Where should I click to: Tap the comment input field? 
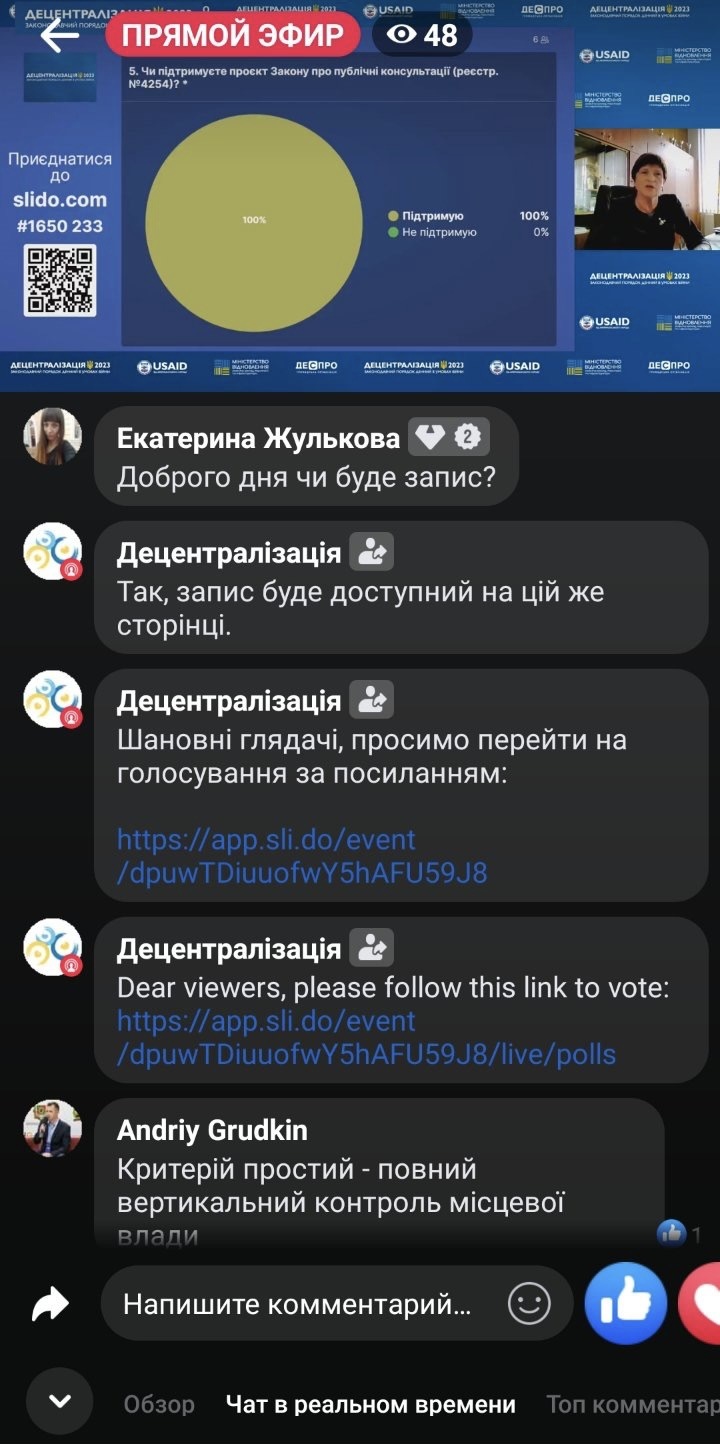[x=297, y=1304]
